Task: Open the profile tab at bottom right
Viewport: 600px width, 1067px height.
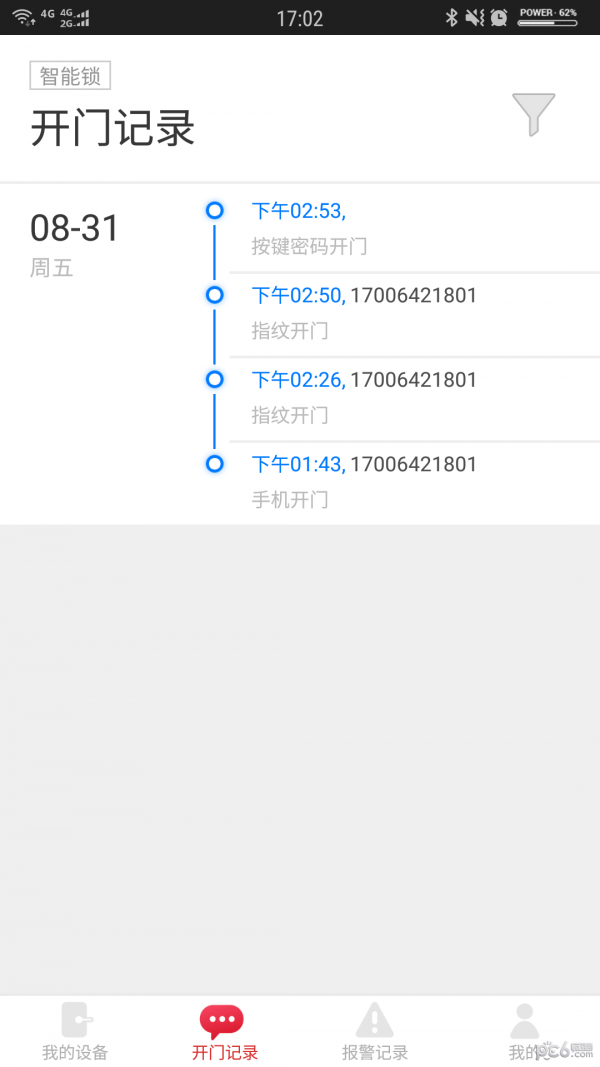Action: 524,1031
